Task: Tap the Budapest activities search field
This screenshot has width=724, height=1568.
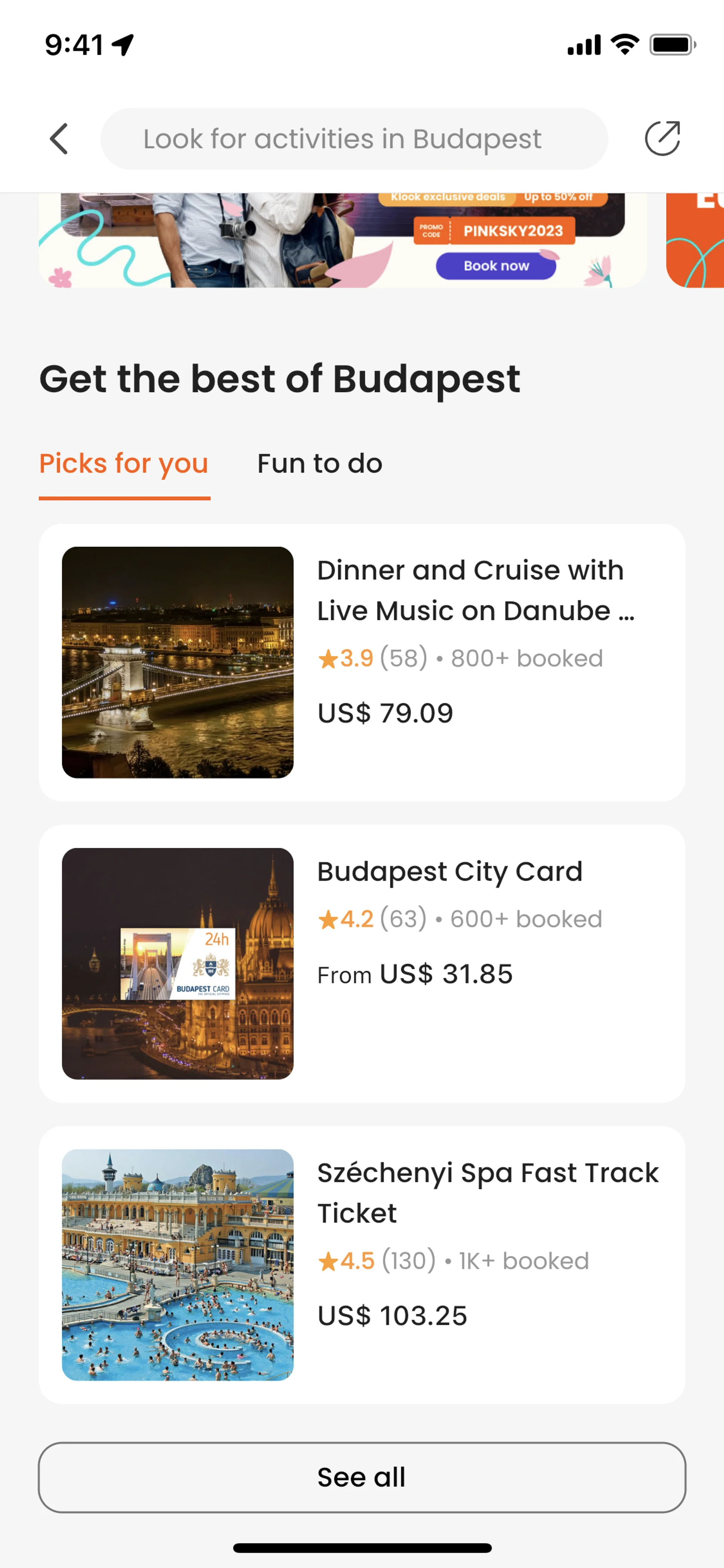Action: 353,139
